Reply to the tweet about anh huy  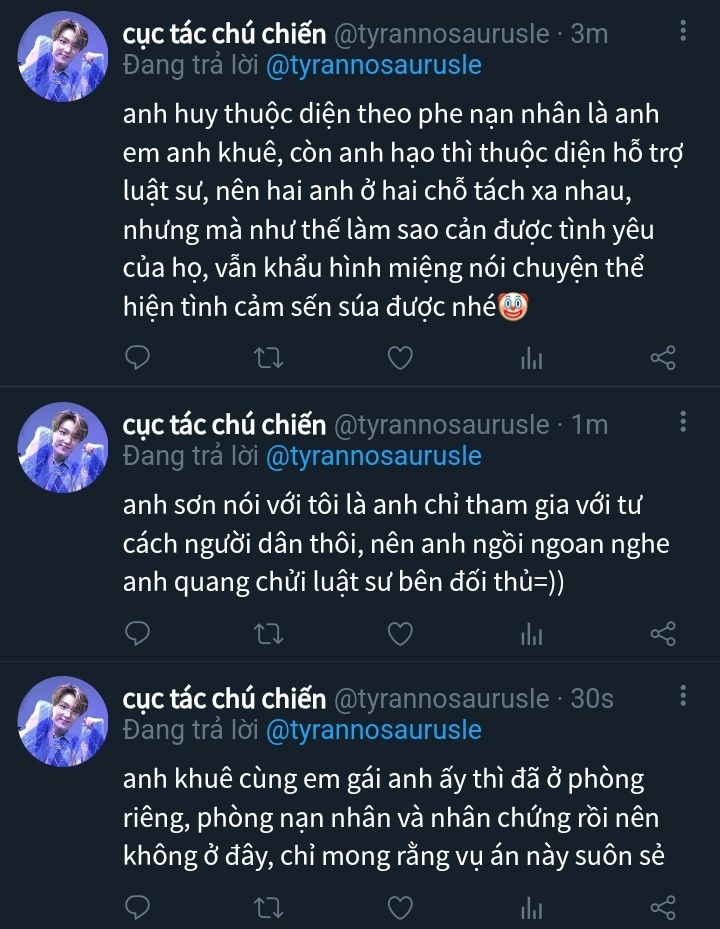pyautogui.click(x=139, y=358)
